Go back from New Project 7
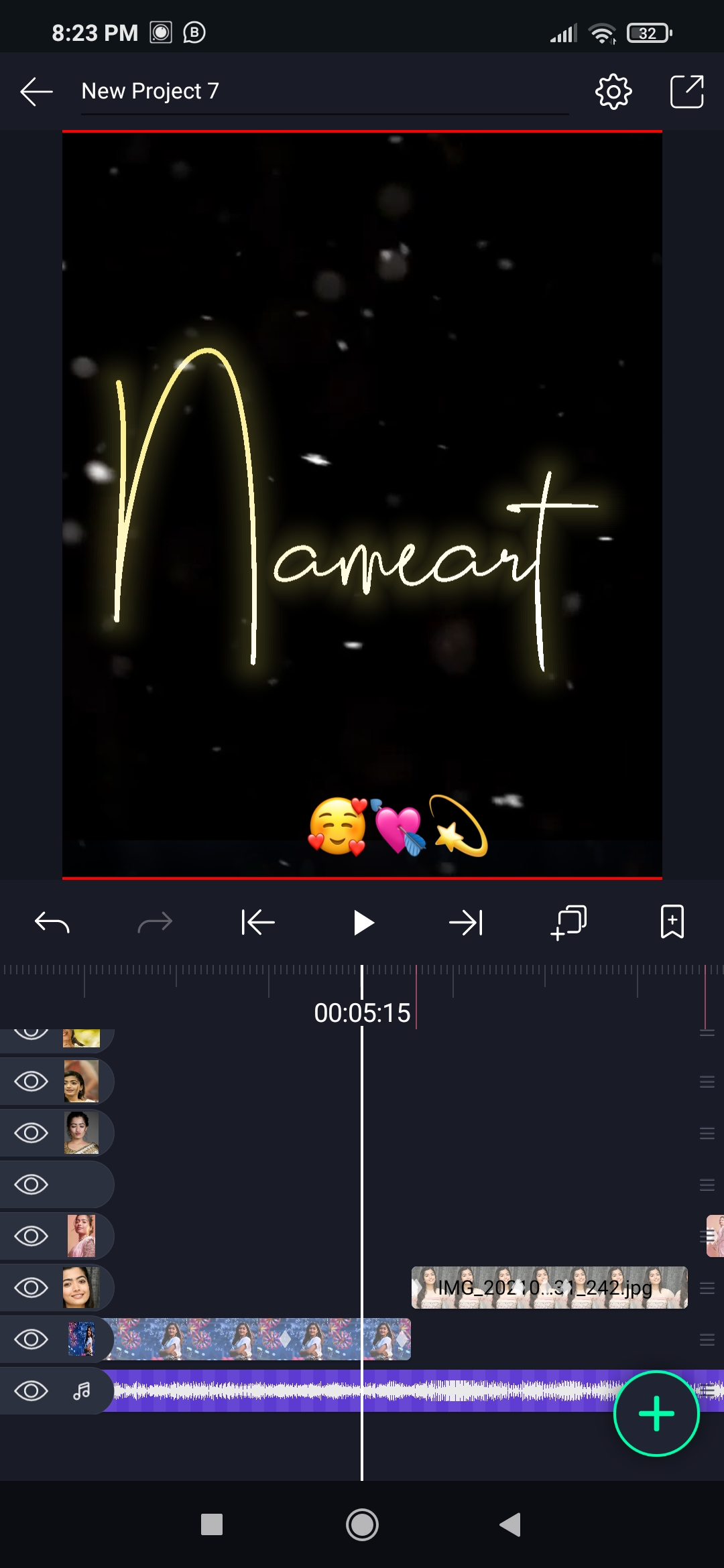724x1568 pixels. pos(36,91)
